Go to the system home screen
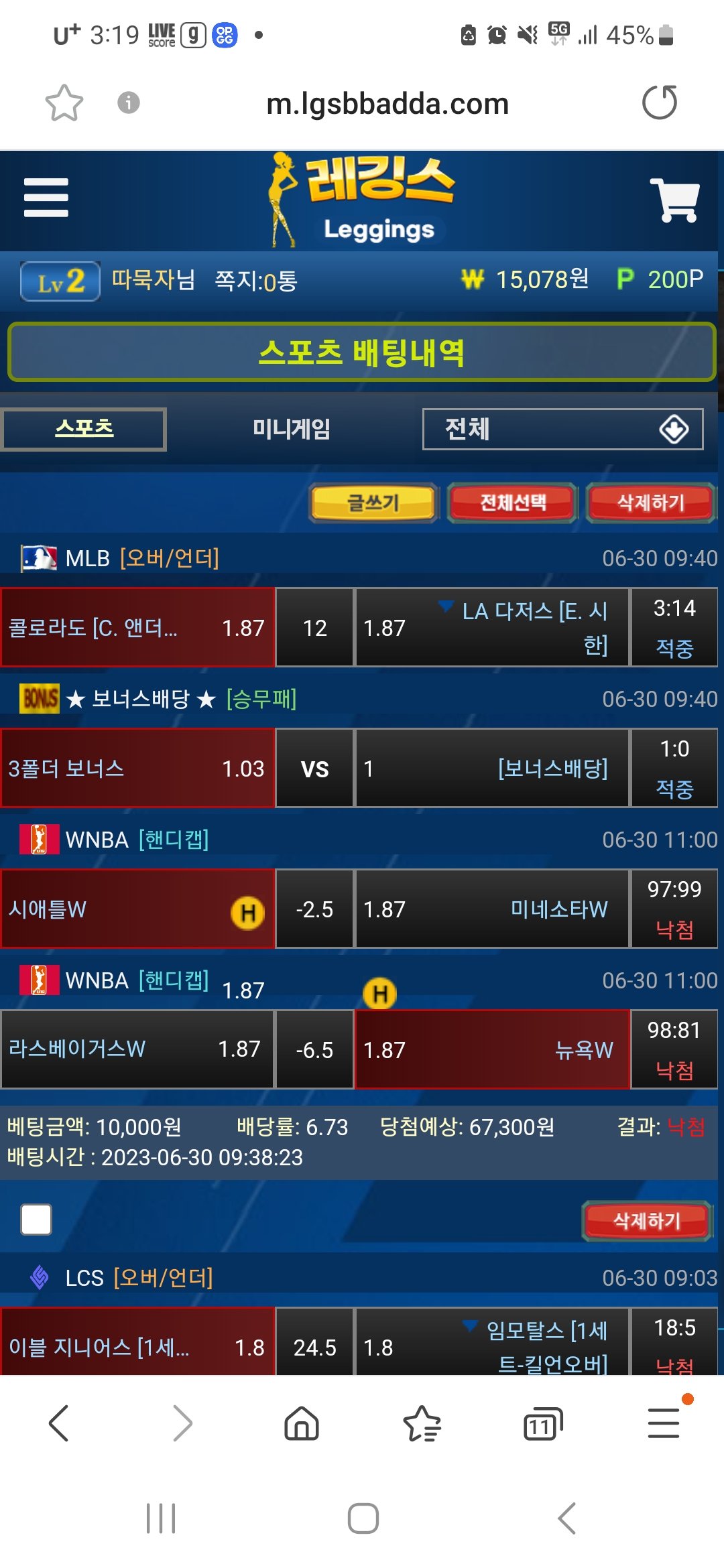 pos(363,1518)
